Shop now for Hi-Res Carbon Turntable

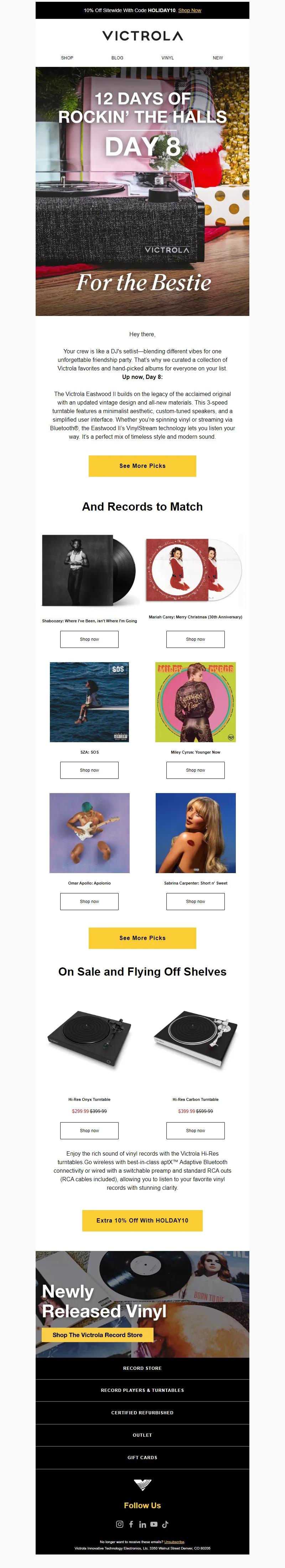click(x=196, y=1130)
